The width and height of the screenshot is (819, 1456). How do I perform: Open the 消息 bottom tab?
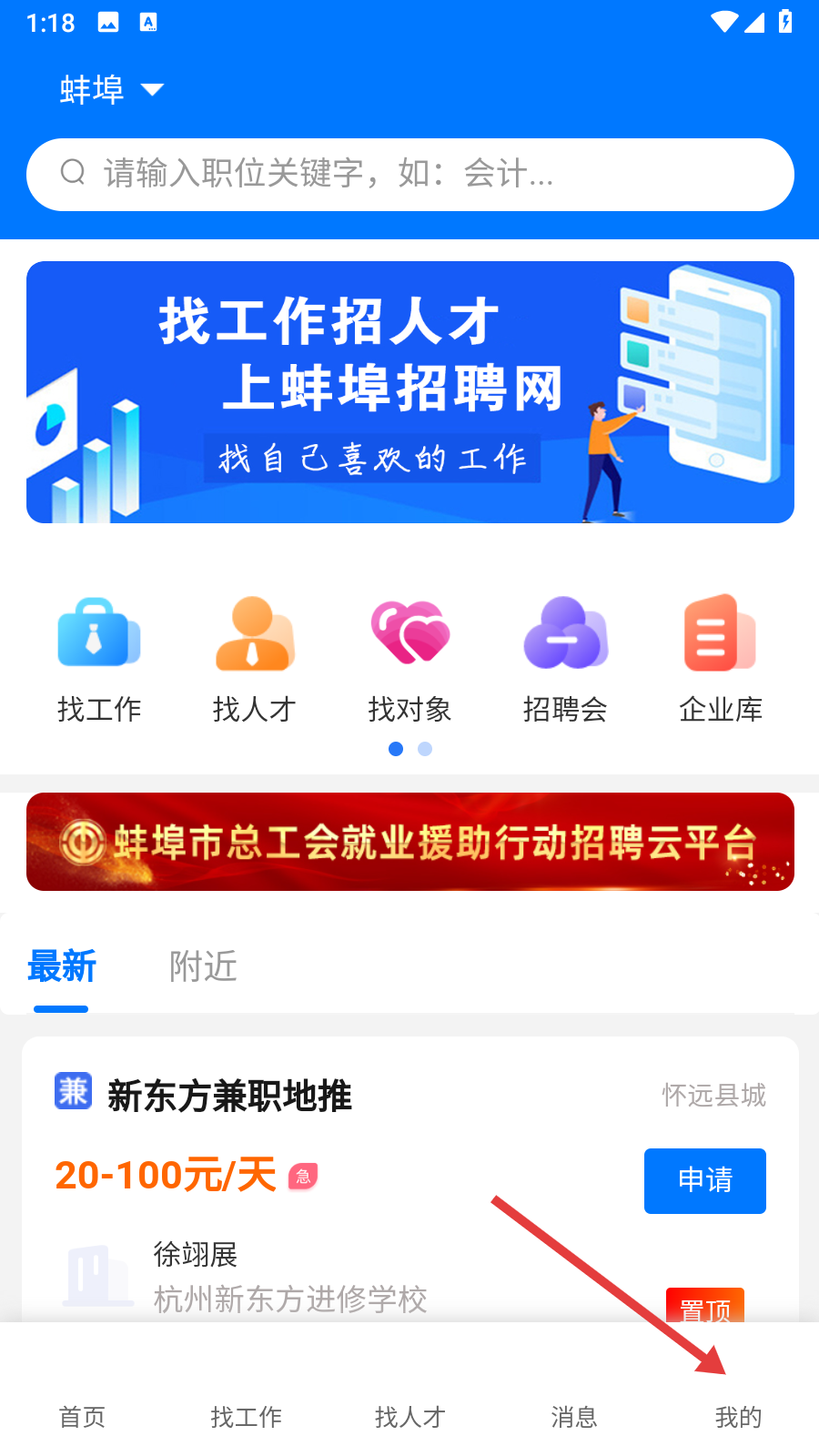coord(573,1416)
